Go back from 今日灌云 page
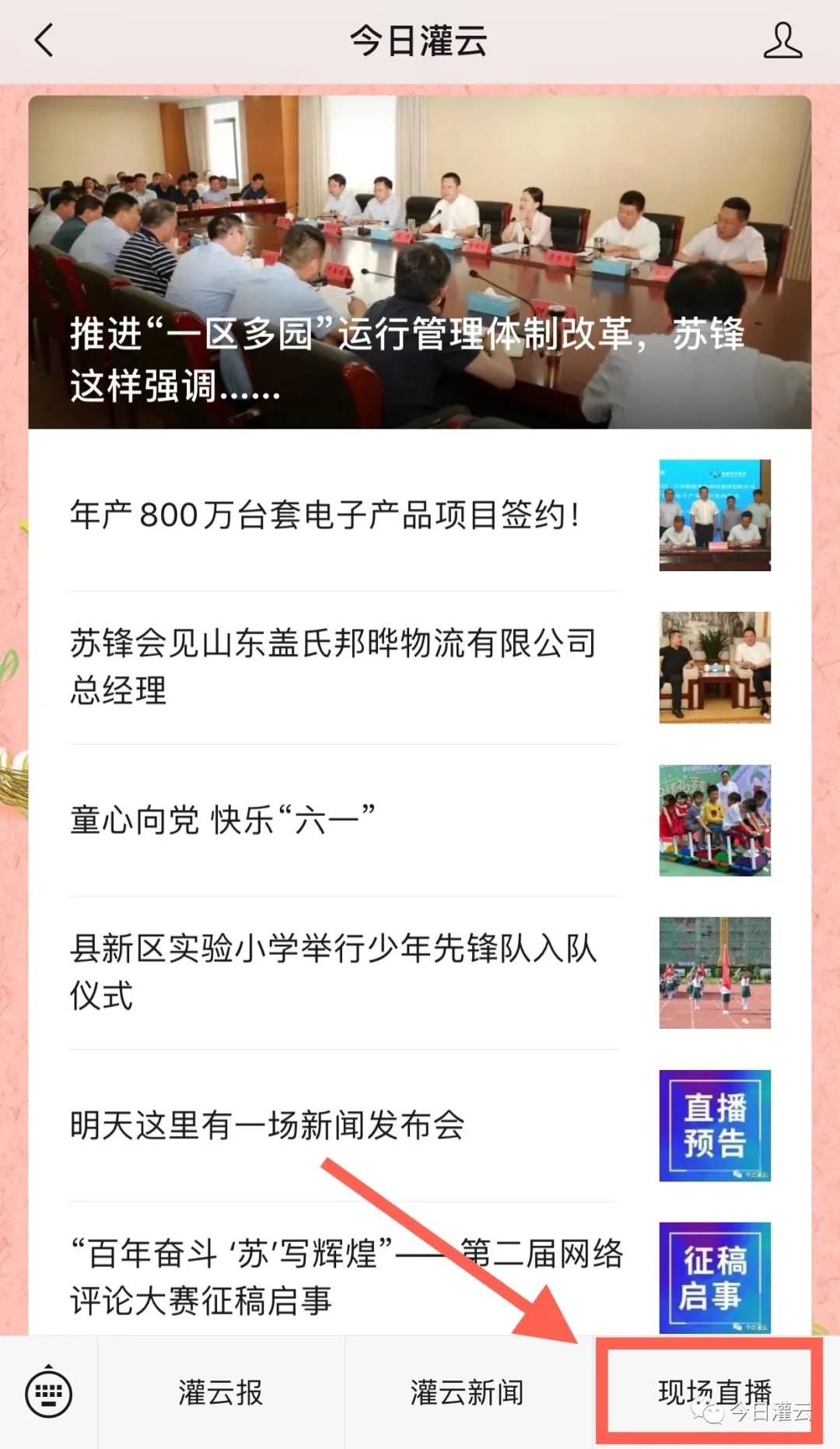 (44, 40)
